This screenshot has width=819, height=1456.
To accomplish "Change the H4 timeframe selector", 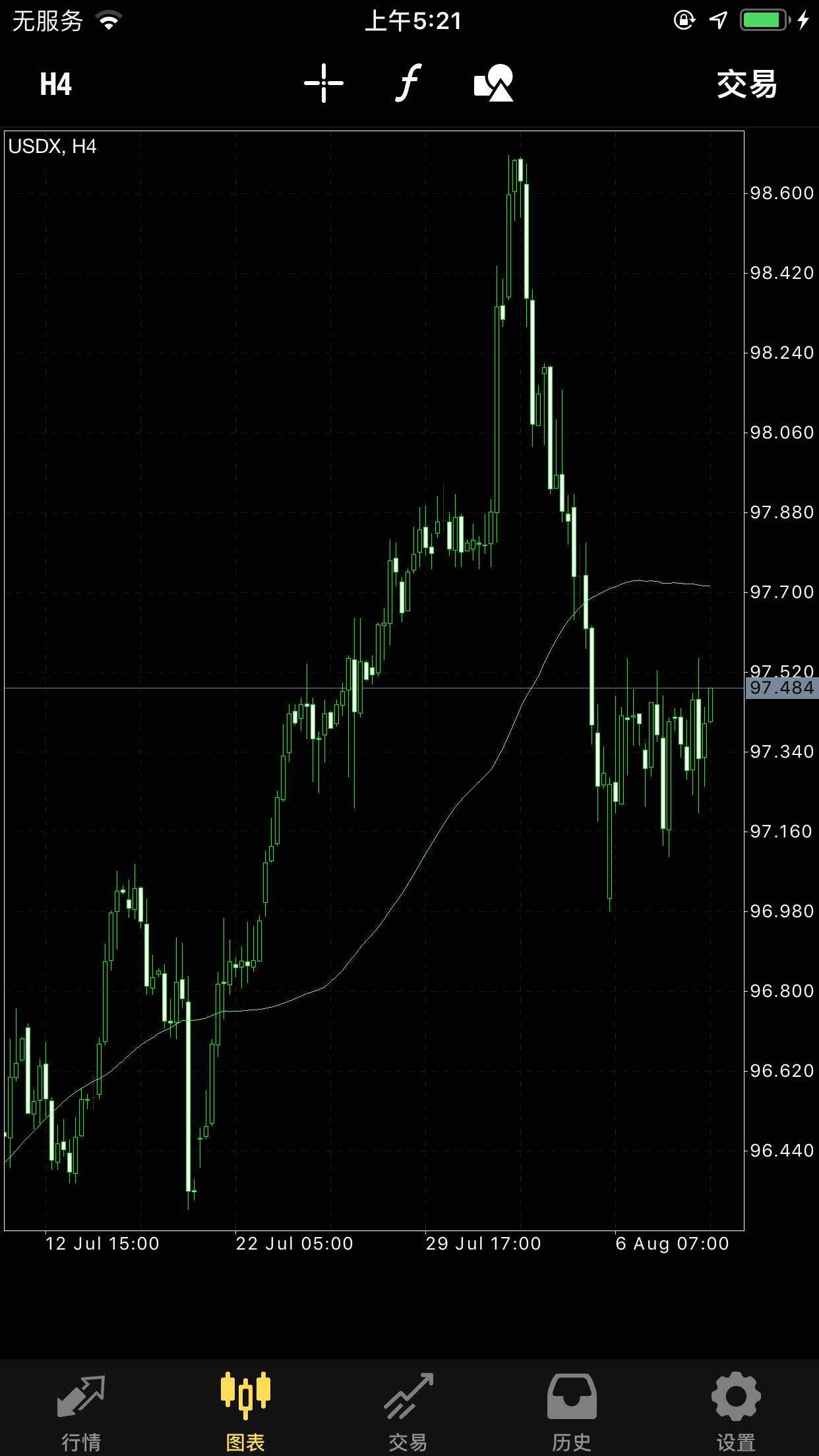I will pos(55,84).
